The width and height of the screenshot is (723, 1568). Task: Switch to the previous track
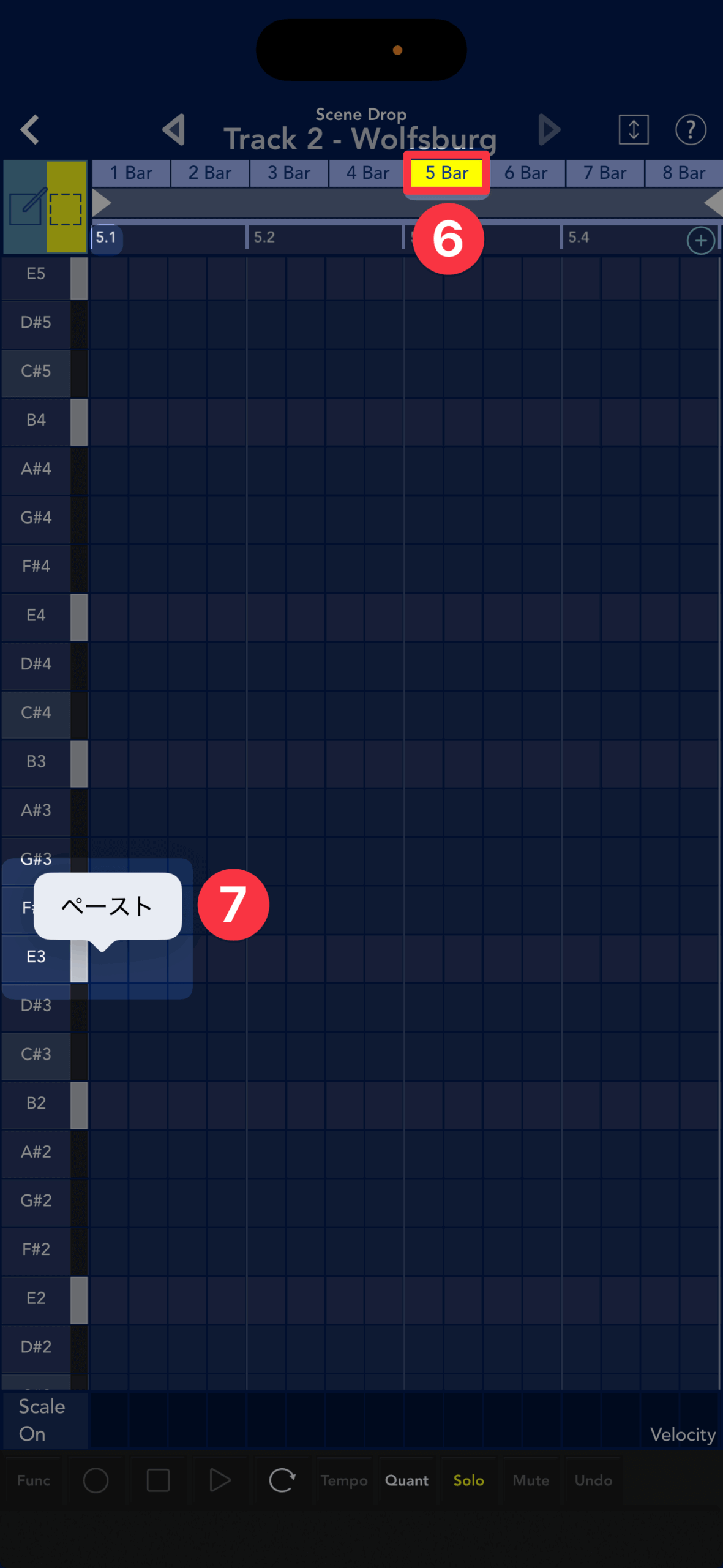click(x=174, y=129)
